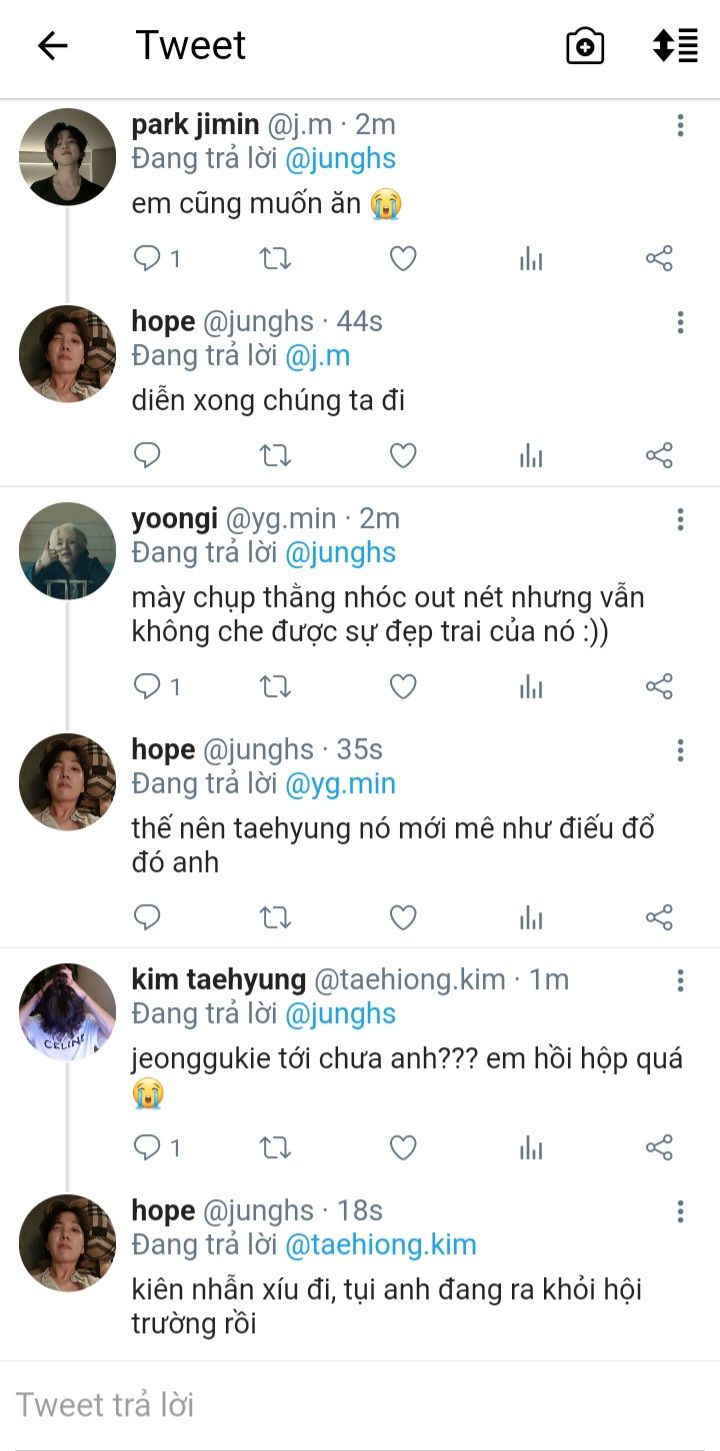720x1451 pixels.
Task: Share hope's 44s tweet
Action: pos(659,456)
